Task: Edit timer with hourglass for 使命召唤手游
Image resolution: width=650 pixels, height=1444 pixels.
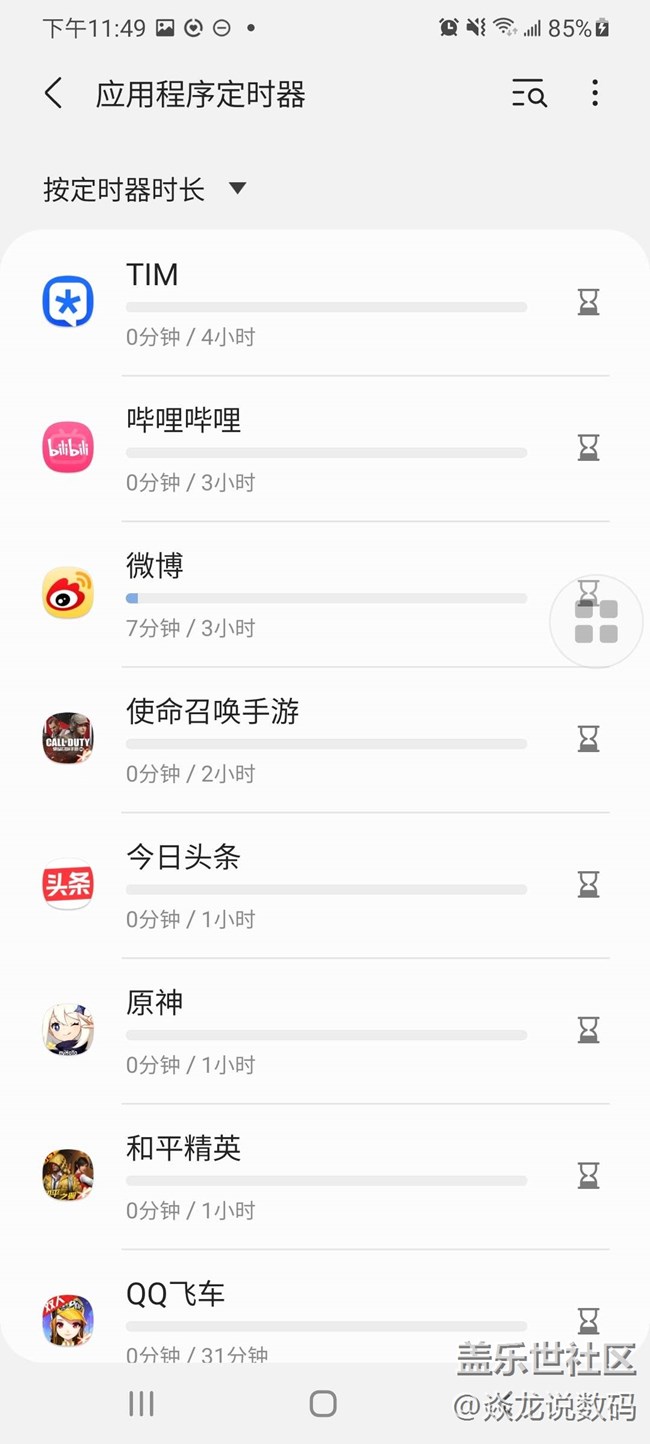Action: pos(589,739)
